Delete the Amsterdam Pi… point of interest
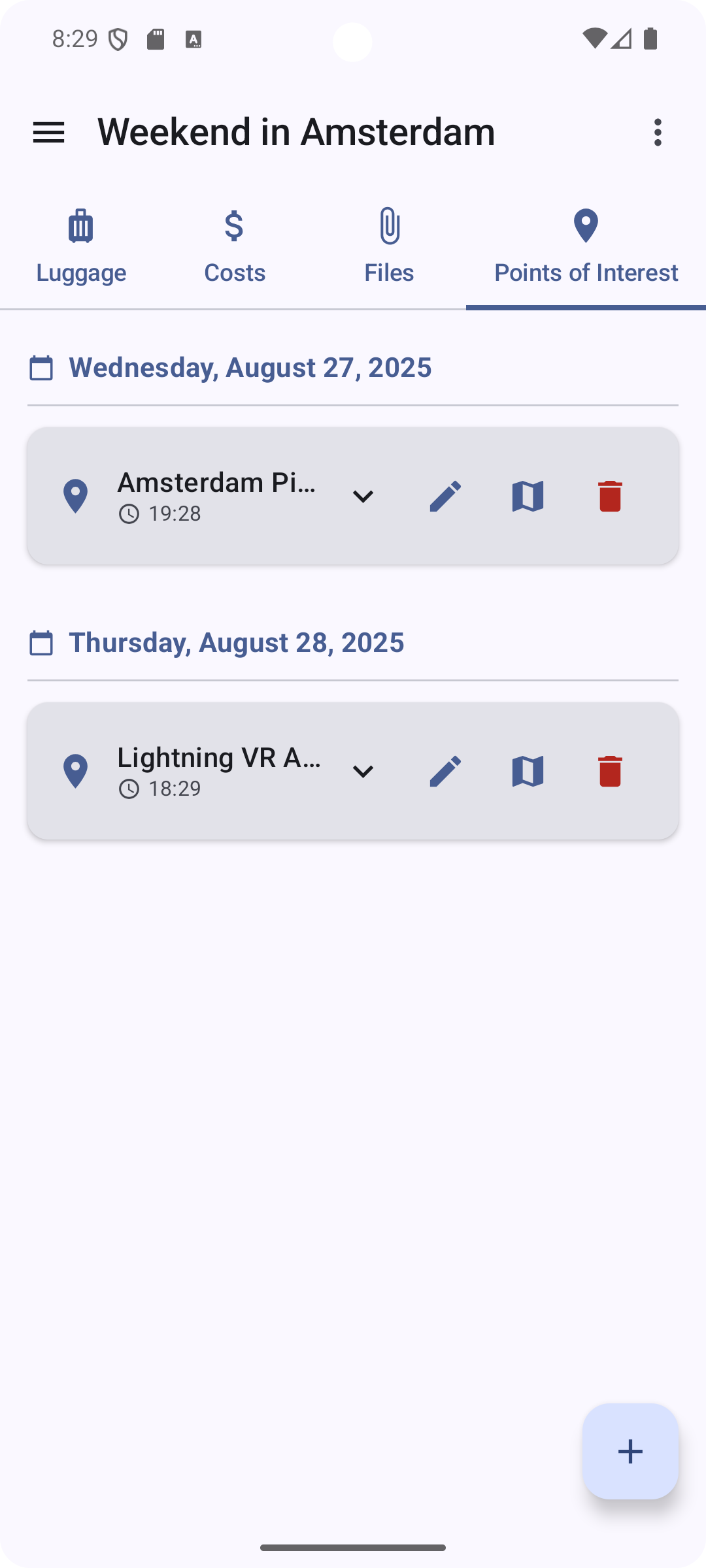Image resolution: width=706 pixels, height=1568 pixels. pyautogui.click(x=610, y=497)
